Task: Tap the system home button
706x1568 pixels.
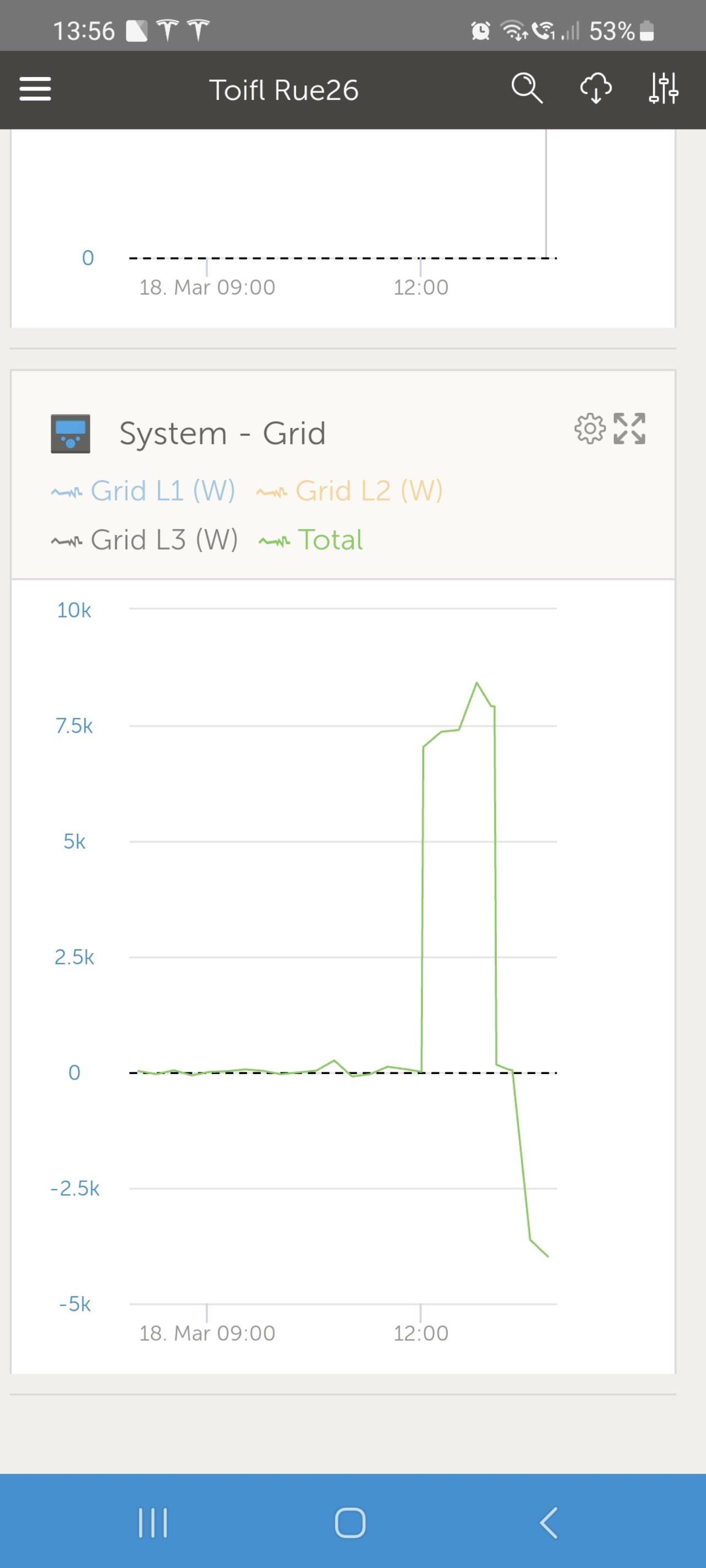Action: 350,1523
